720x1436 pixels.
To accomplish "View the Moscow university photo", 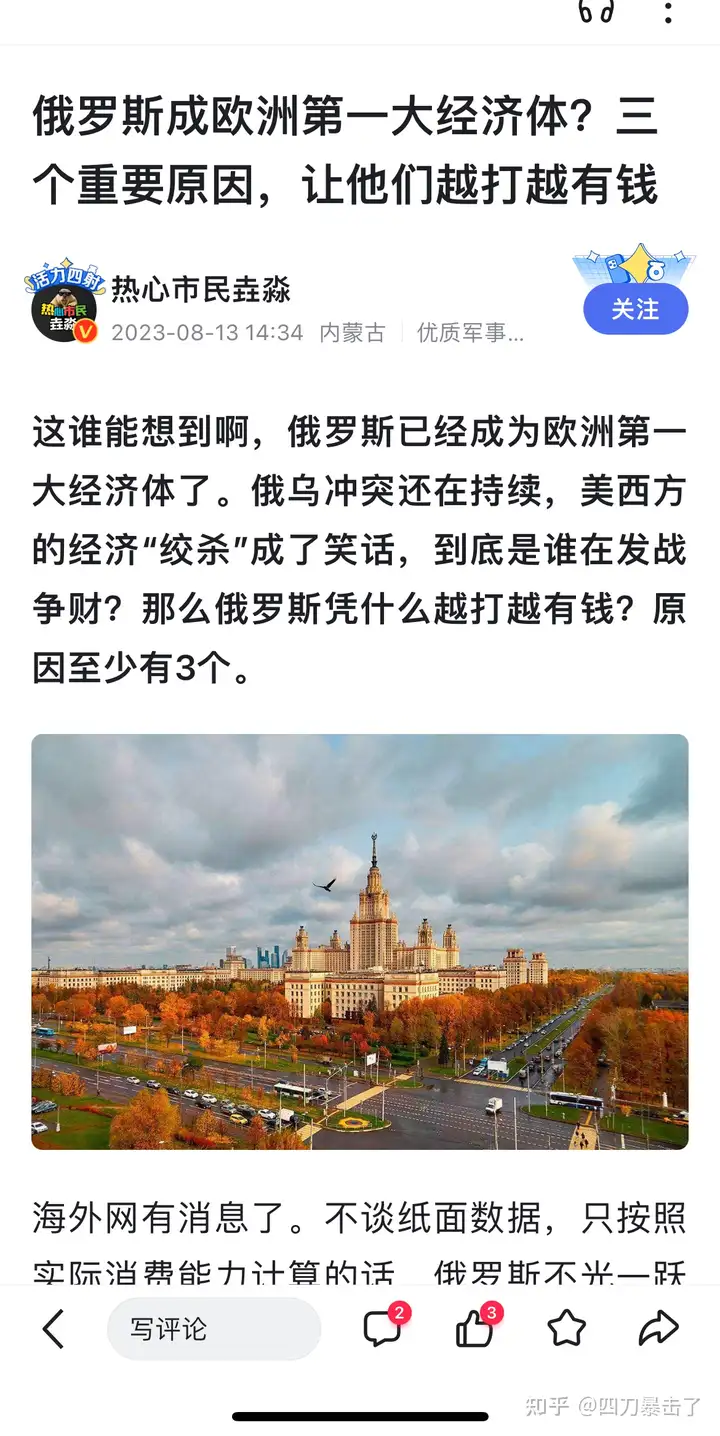I will tap(360, 941).
